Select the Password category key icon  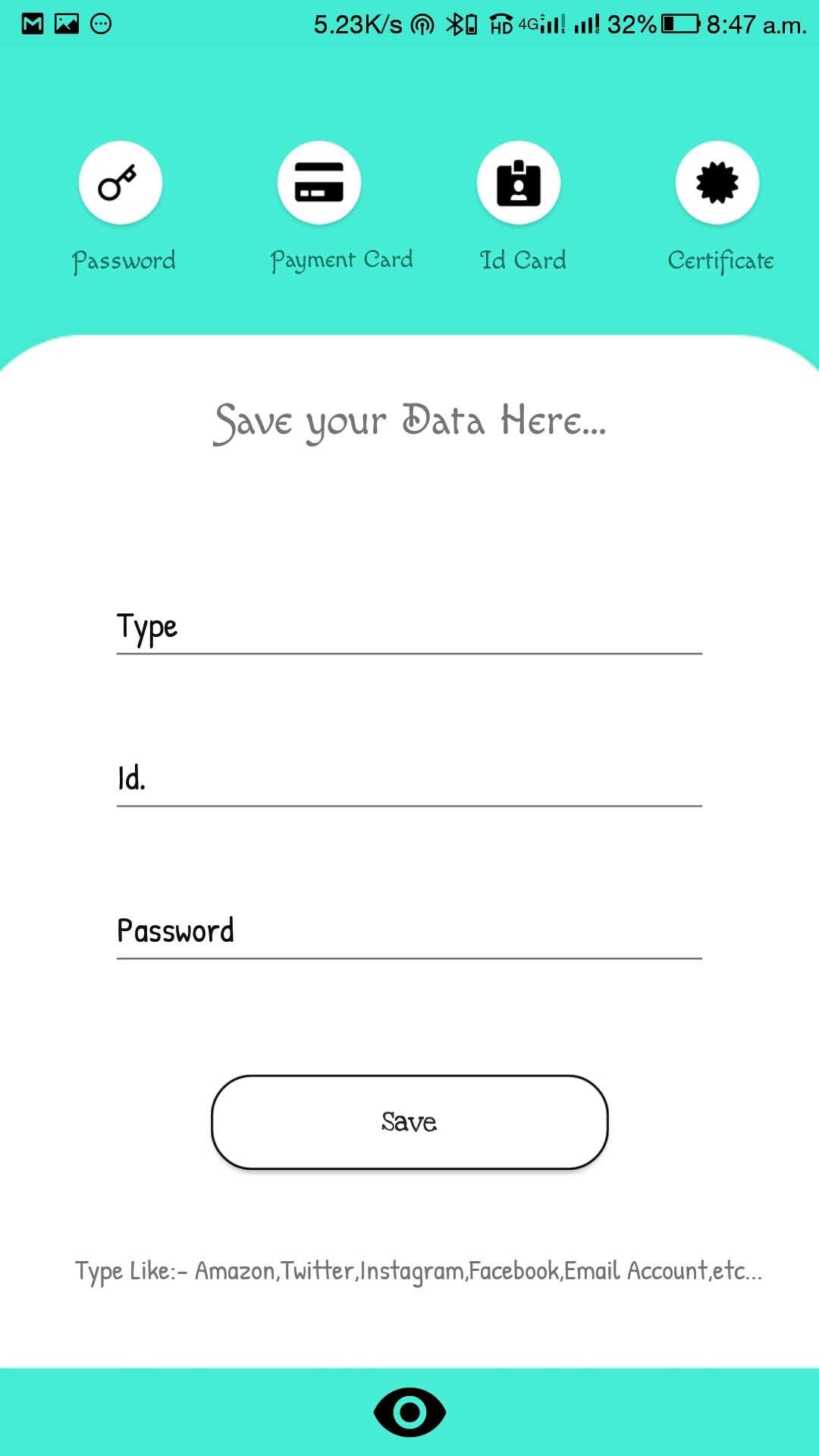[x=120, y=183]
